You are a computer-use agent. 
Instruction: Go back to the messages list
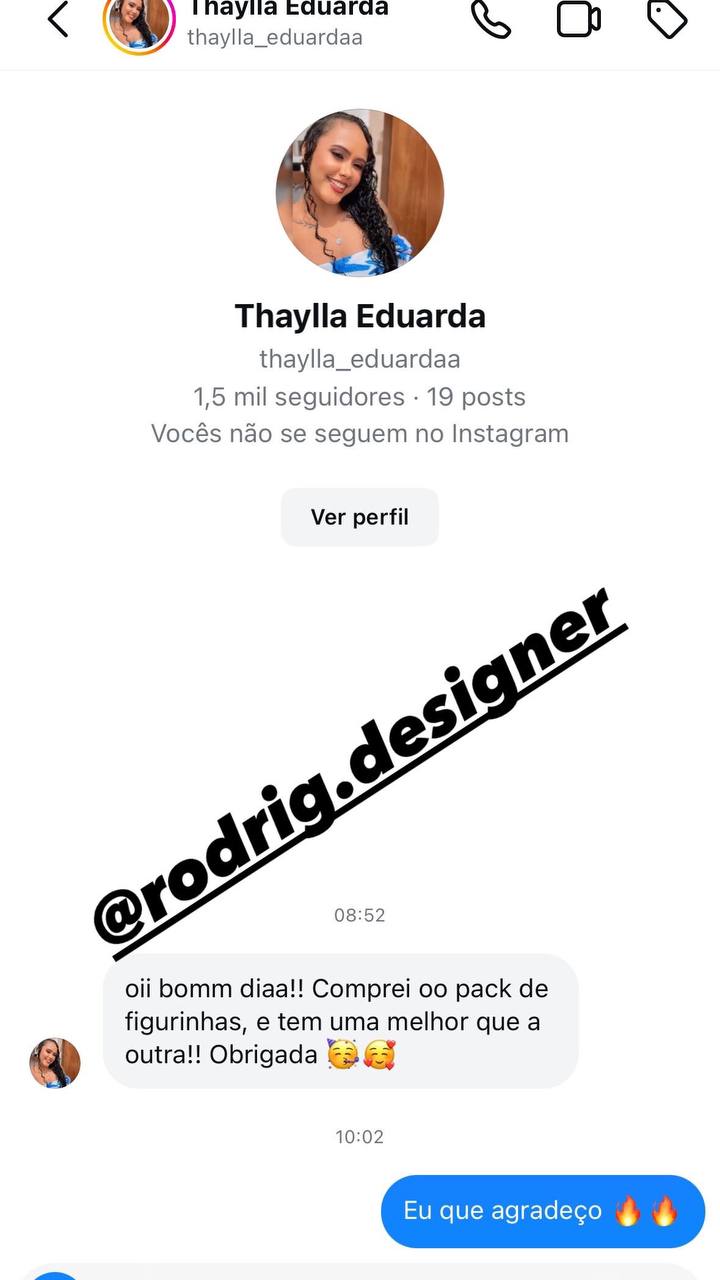click(x=59, y=20)
